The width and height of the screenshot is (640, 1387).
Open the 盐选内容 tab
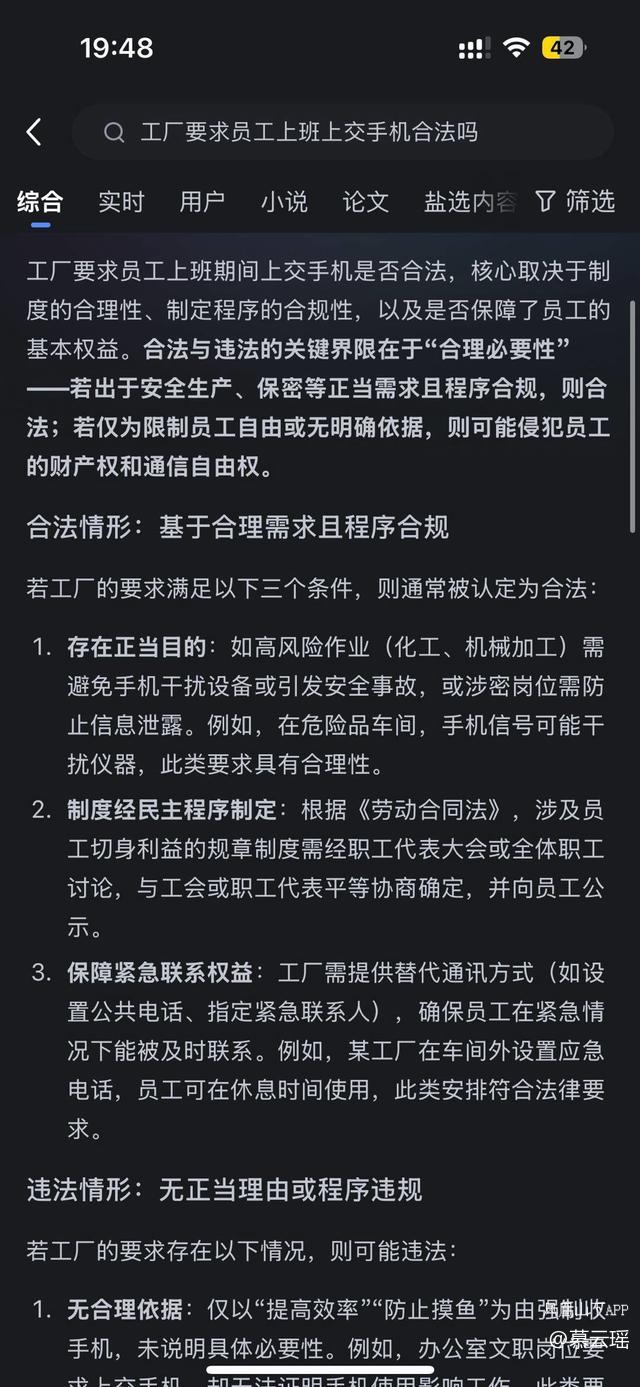coord(468,201)
